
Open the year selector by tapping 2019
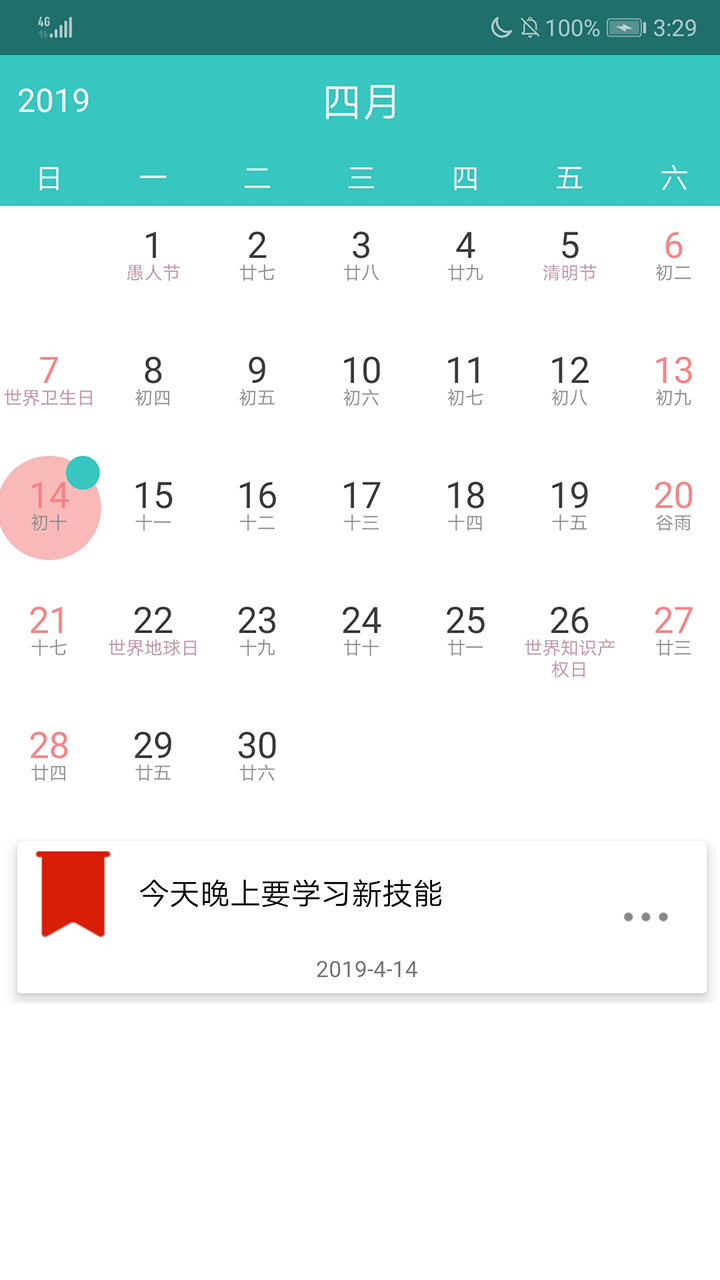tap(54, 100)
